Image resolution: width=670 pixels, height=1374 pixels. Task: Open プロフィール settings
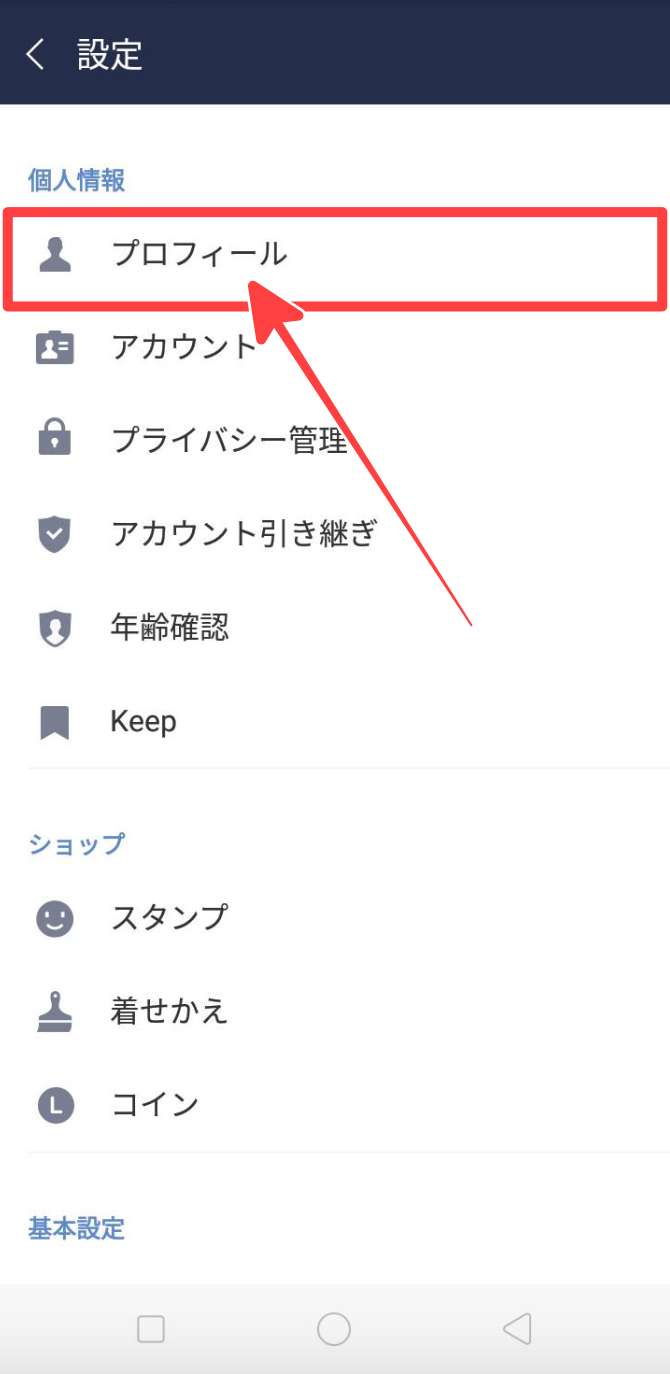click(x=200, y=255)
